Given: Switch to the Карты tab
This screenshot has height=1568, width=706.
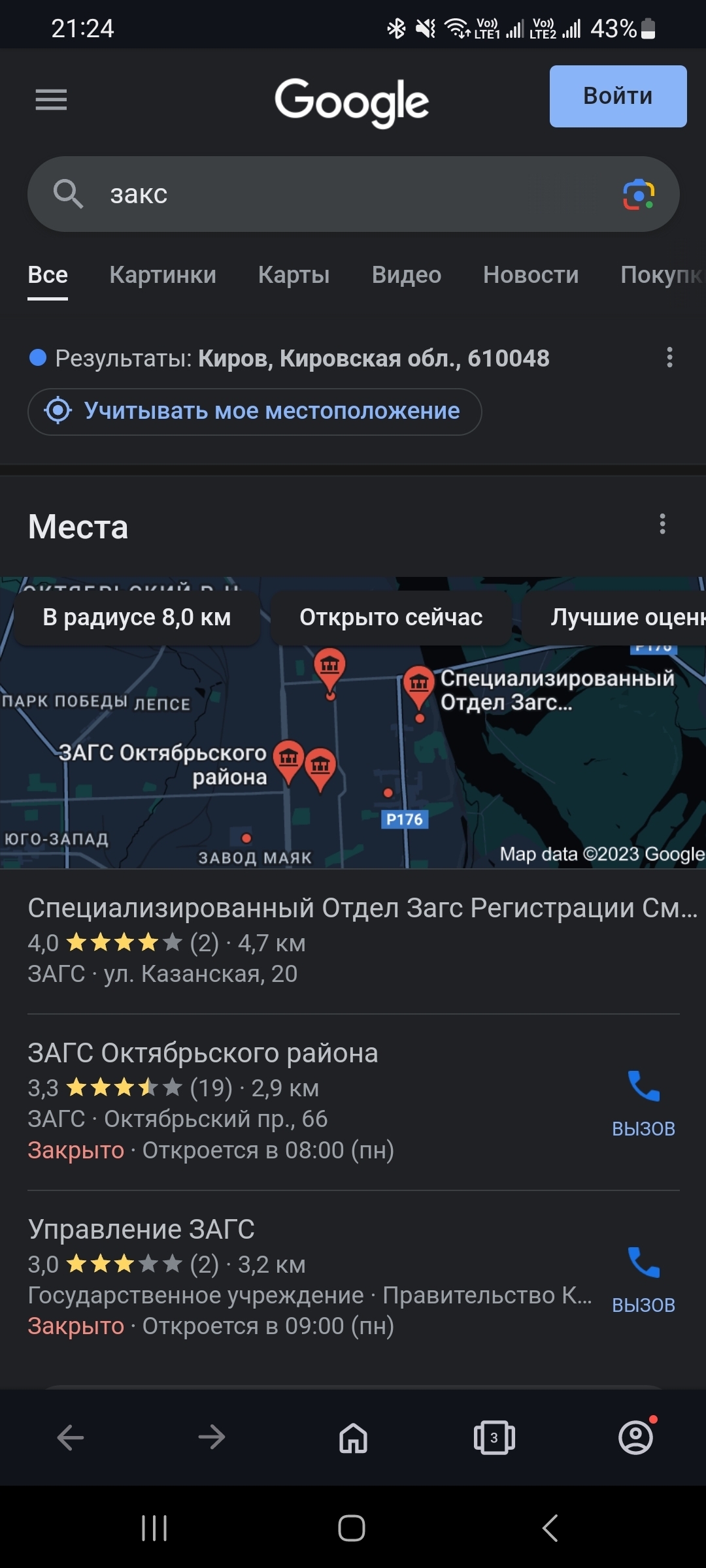Looking at the screenshot, I should point(294,275).
